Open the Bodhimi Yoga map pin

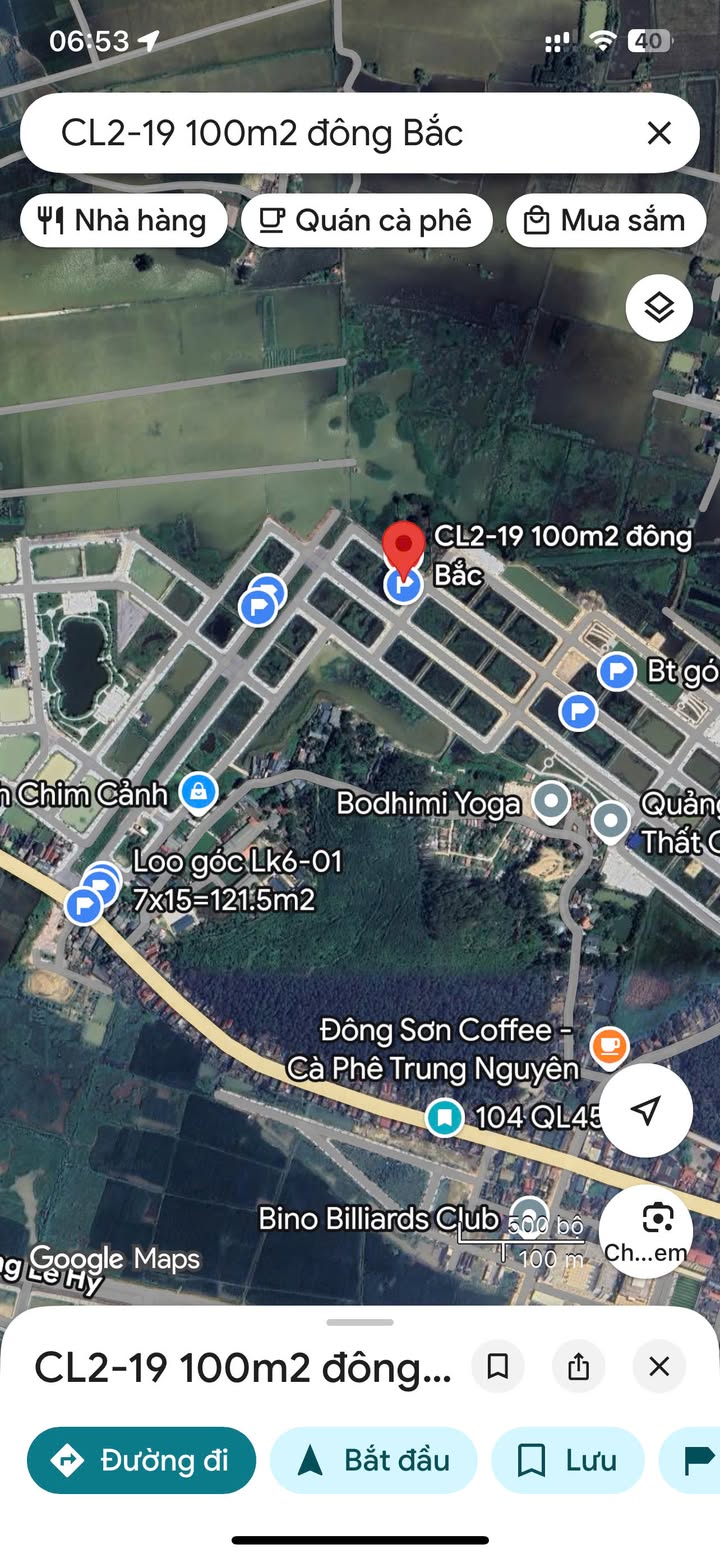click(549, 800)
